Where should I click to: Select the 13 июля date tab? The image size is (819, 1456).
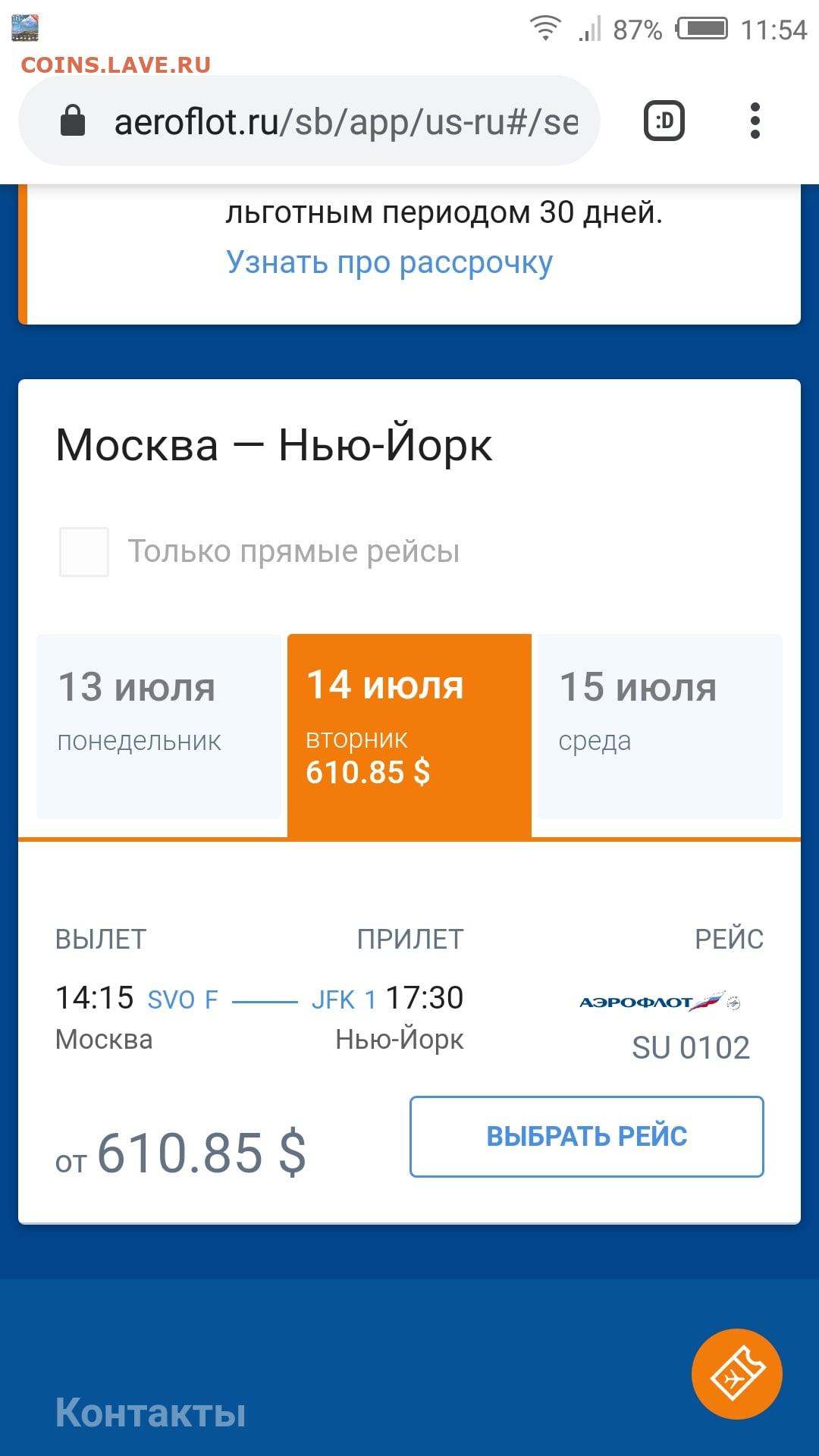click(x=158, y=726)
